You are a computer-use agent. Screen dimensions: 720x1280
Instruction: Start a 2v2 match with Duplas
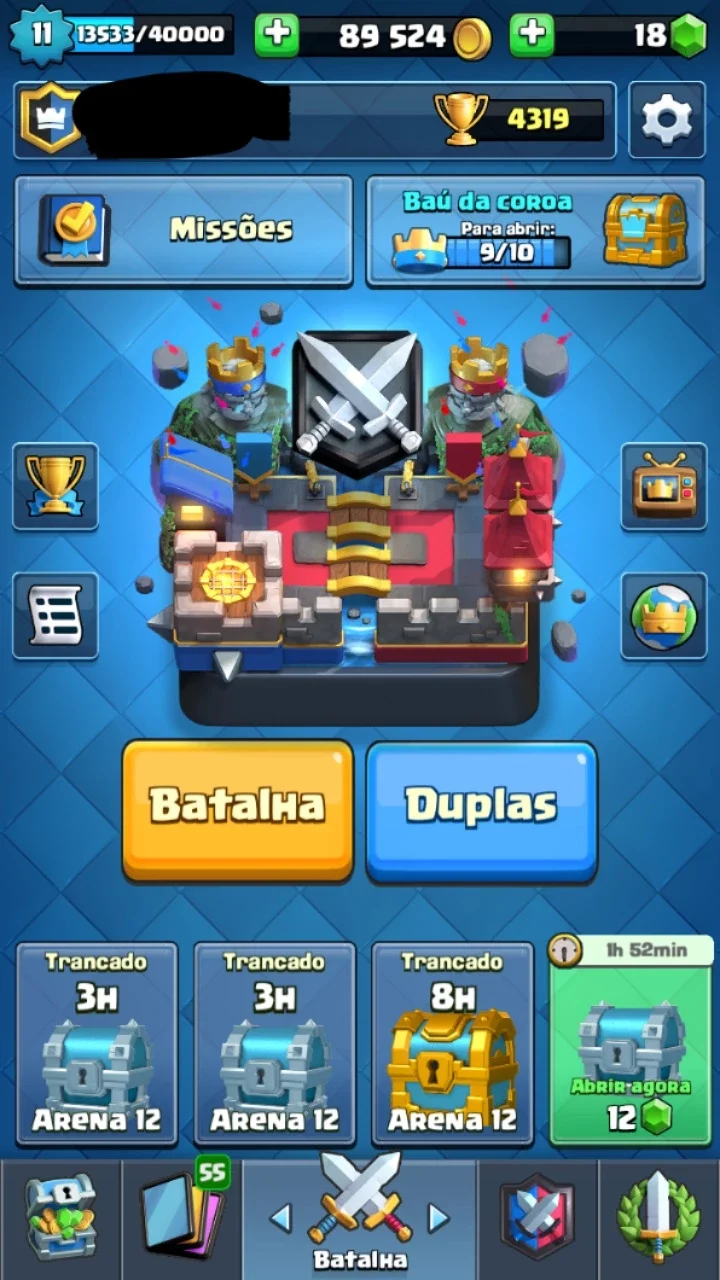point(481,810)
